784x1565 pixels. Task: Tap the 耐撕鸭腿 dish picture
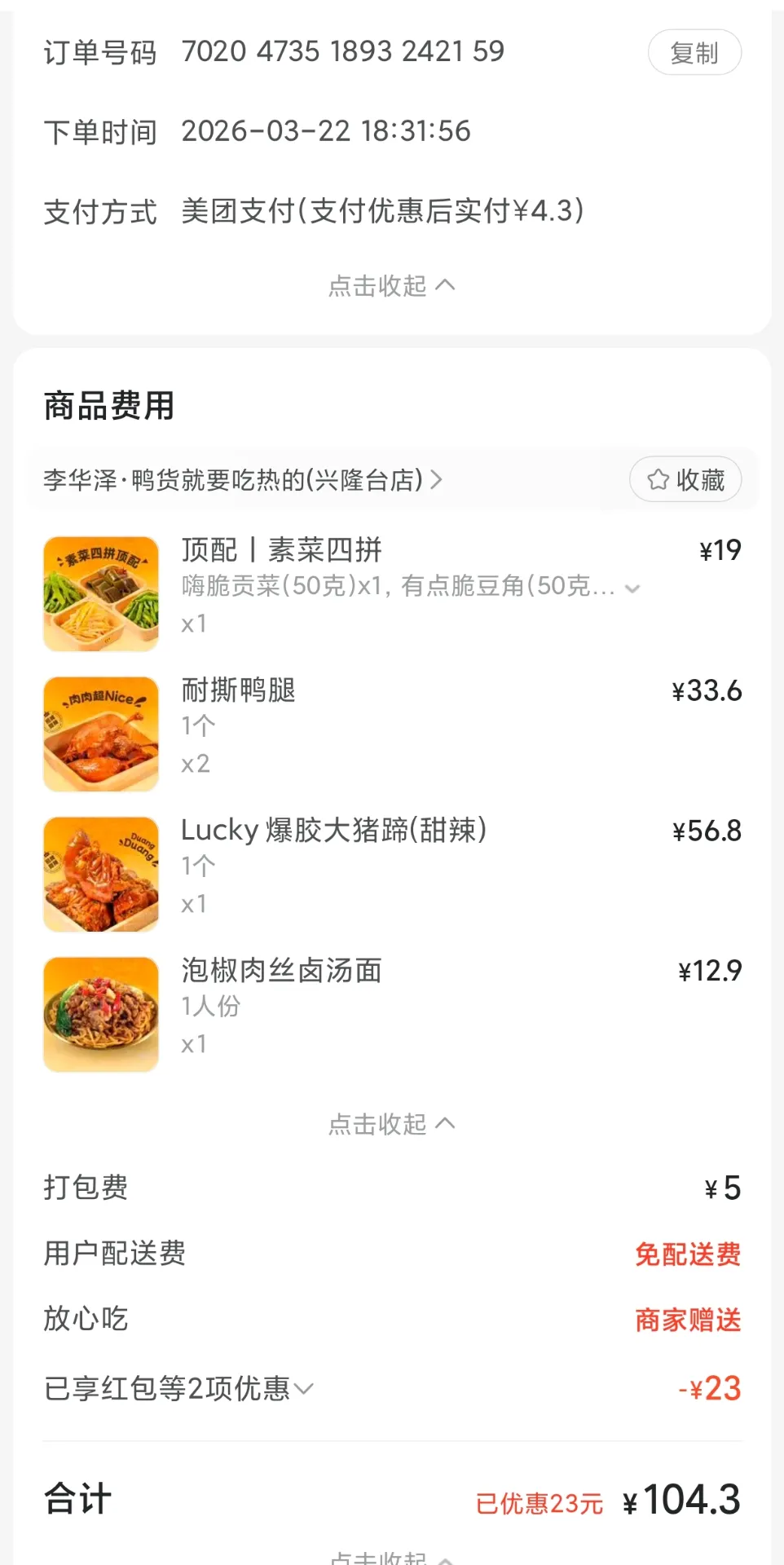(x=100, y=734)
